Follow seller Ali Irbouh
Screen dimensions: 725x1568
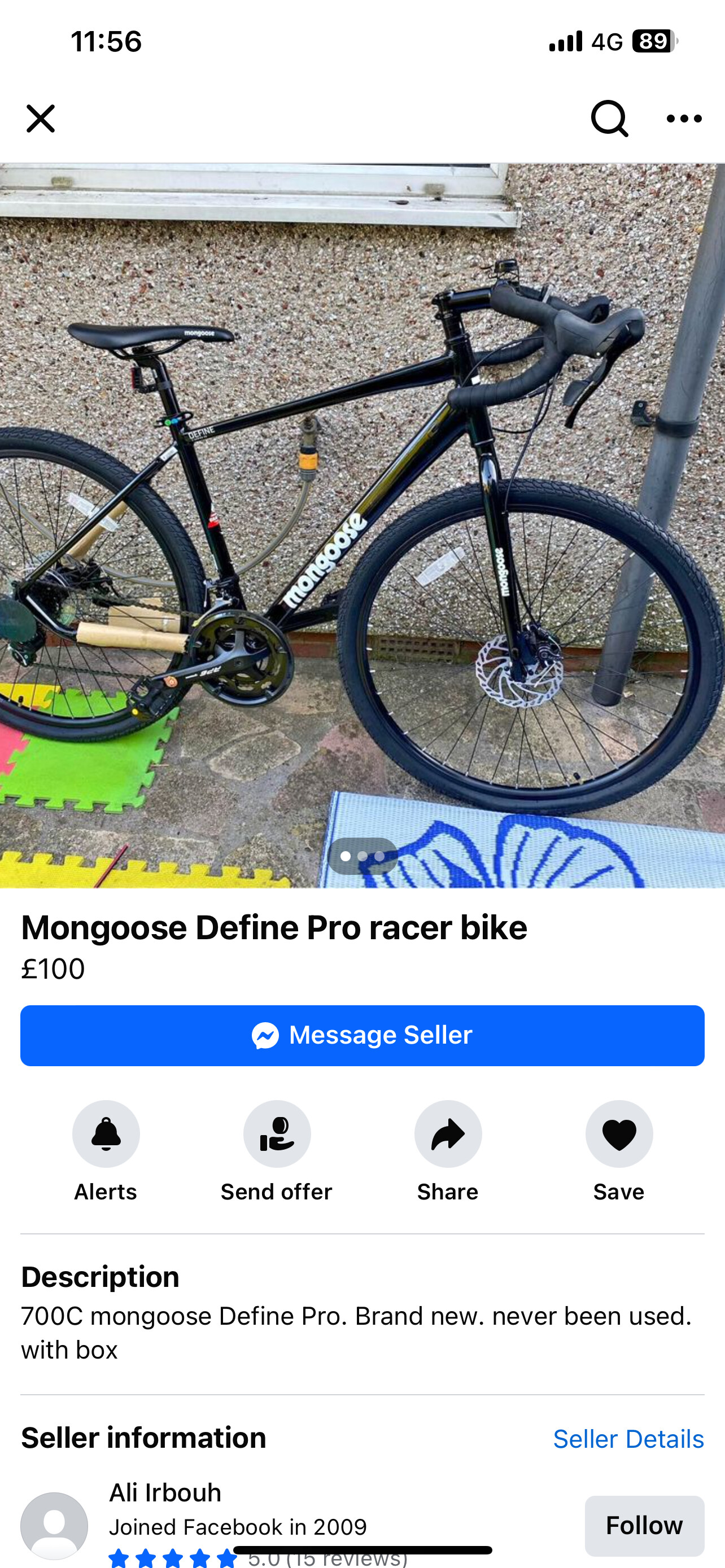[x=645, y=1526]
